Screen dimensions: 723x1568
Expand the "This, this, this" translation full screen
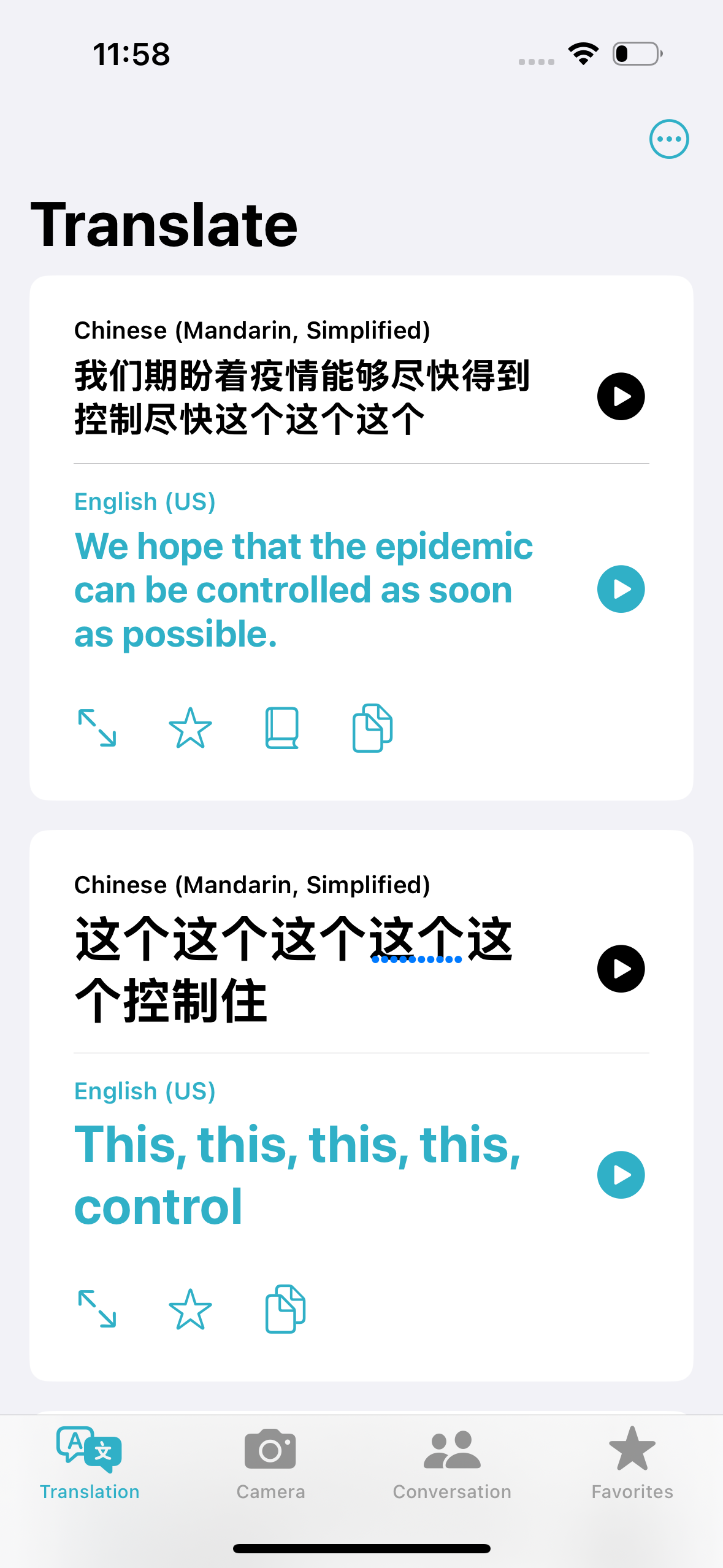pos(97,1309)
